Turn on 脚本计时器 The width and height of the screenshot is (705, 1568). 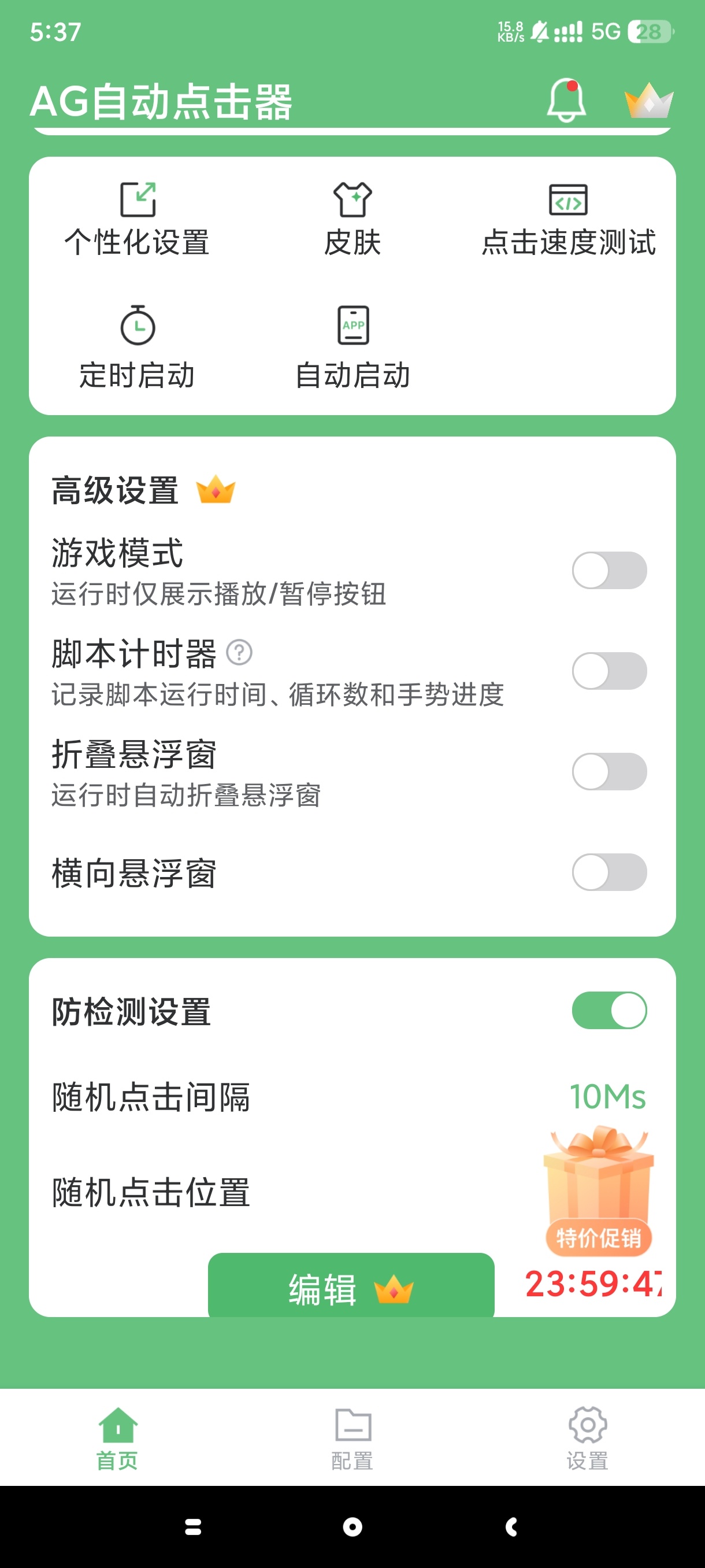coord(609,671)
